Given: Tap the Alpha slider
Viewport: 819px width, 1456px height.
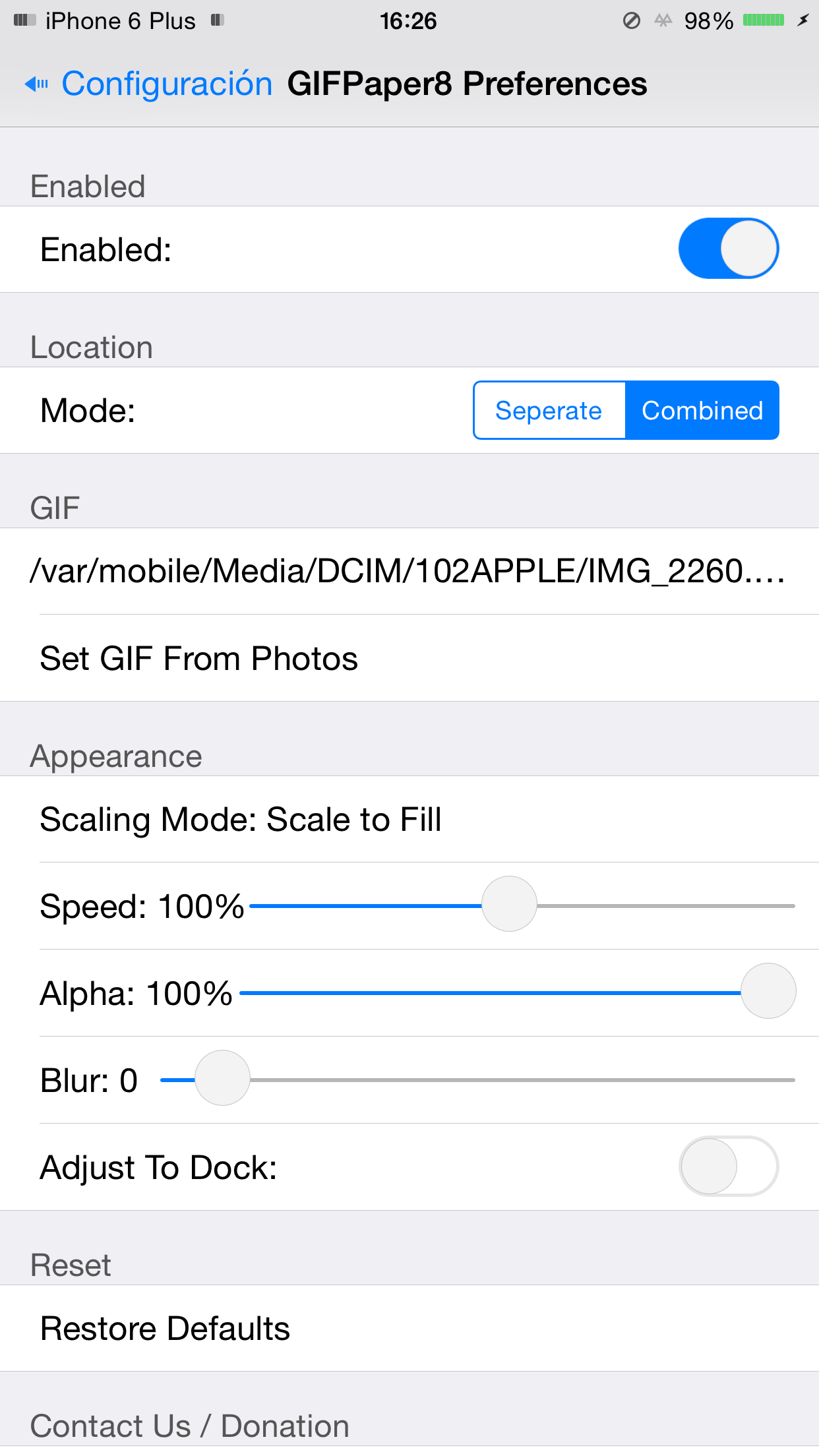Looking at the screenshot, I should click(768, 991).
